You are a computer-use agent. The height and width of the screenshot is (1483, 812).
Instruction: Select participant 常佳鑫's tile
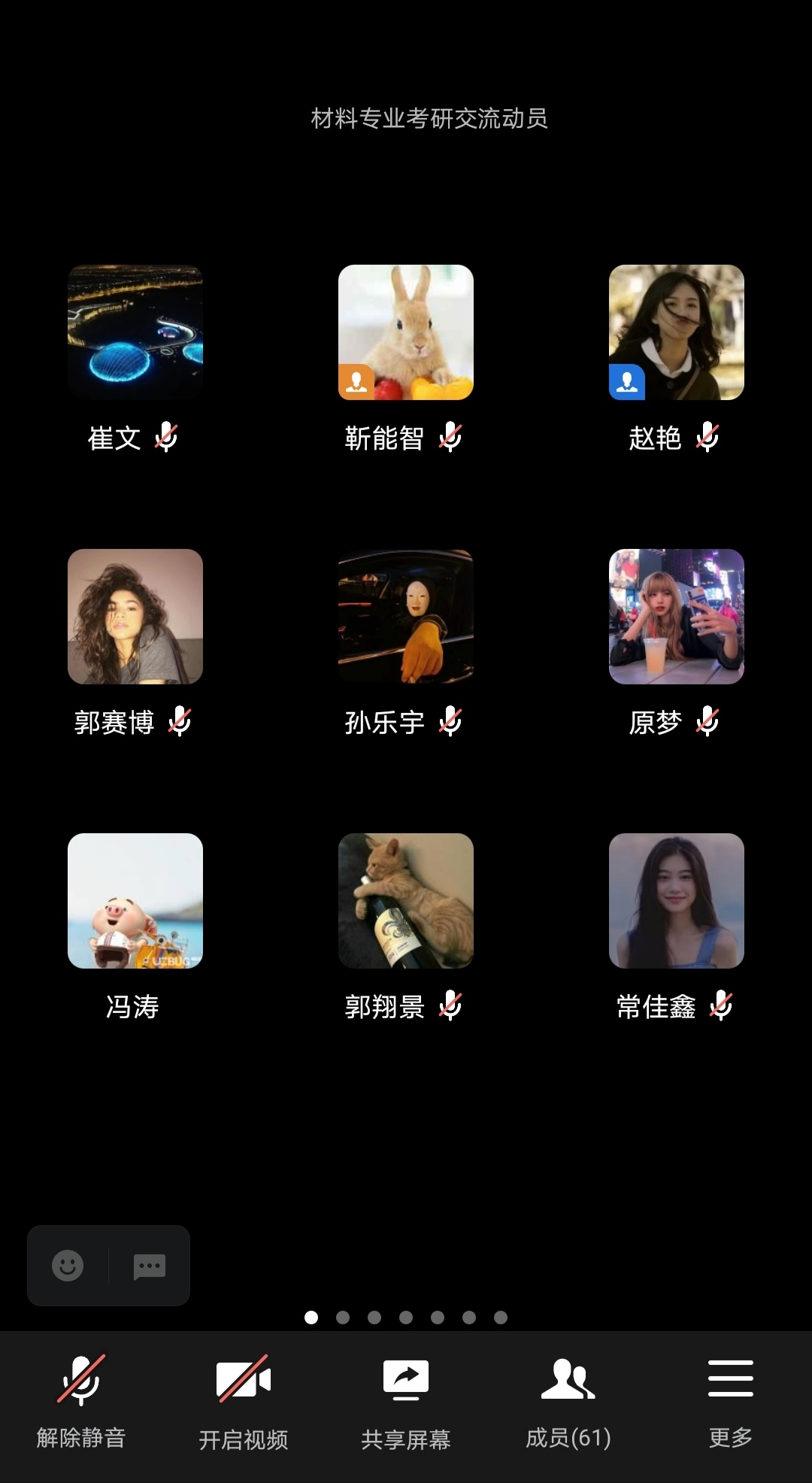pyautogui.click(x=677, y=901)
